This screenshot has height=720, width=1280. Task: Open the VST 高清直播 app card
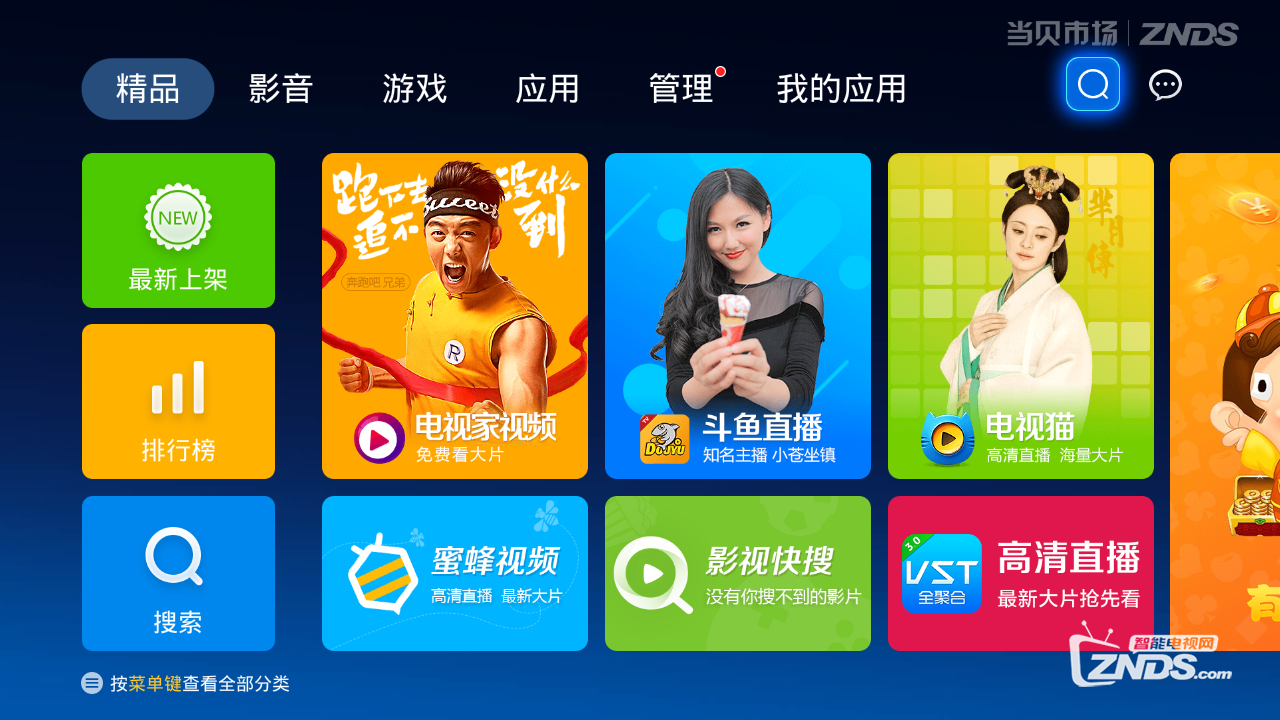point(1021,573)
